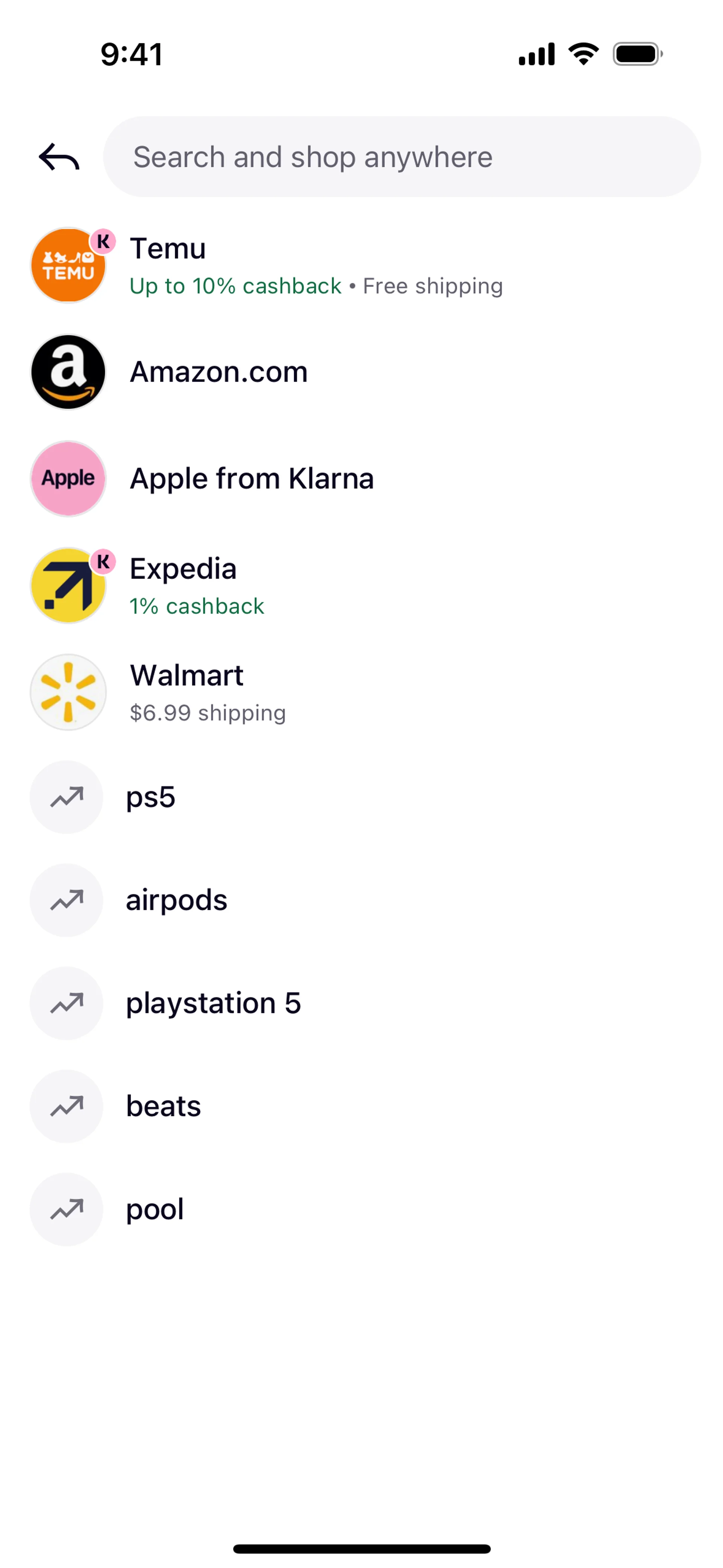This screenshot has width=723, height=1568.
Task: Open Amazon.com store
Action: [218, 372]
